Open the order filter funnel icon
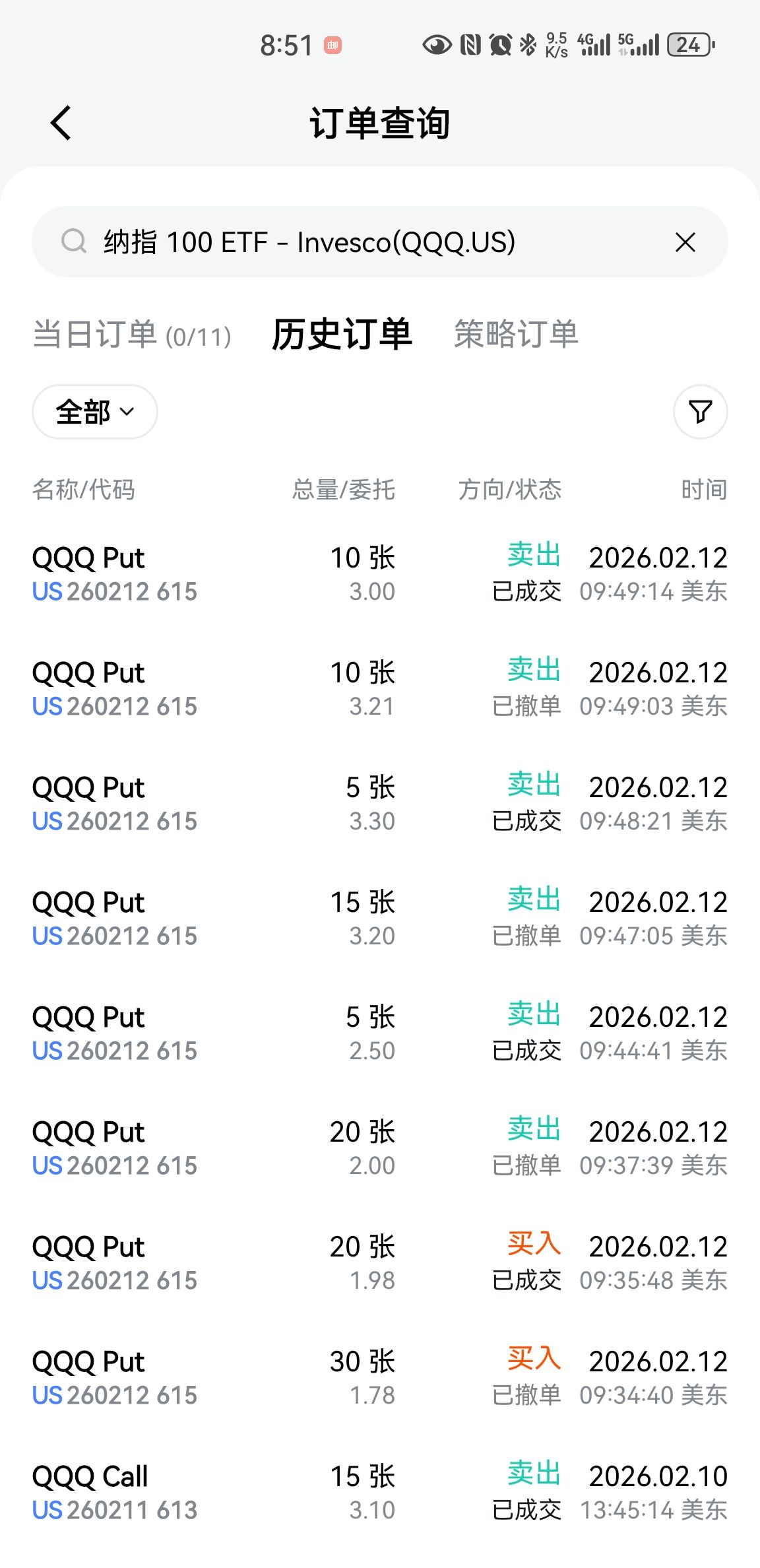 700,412
